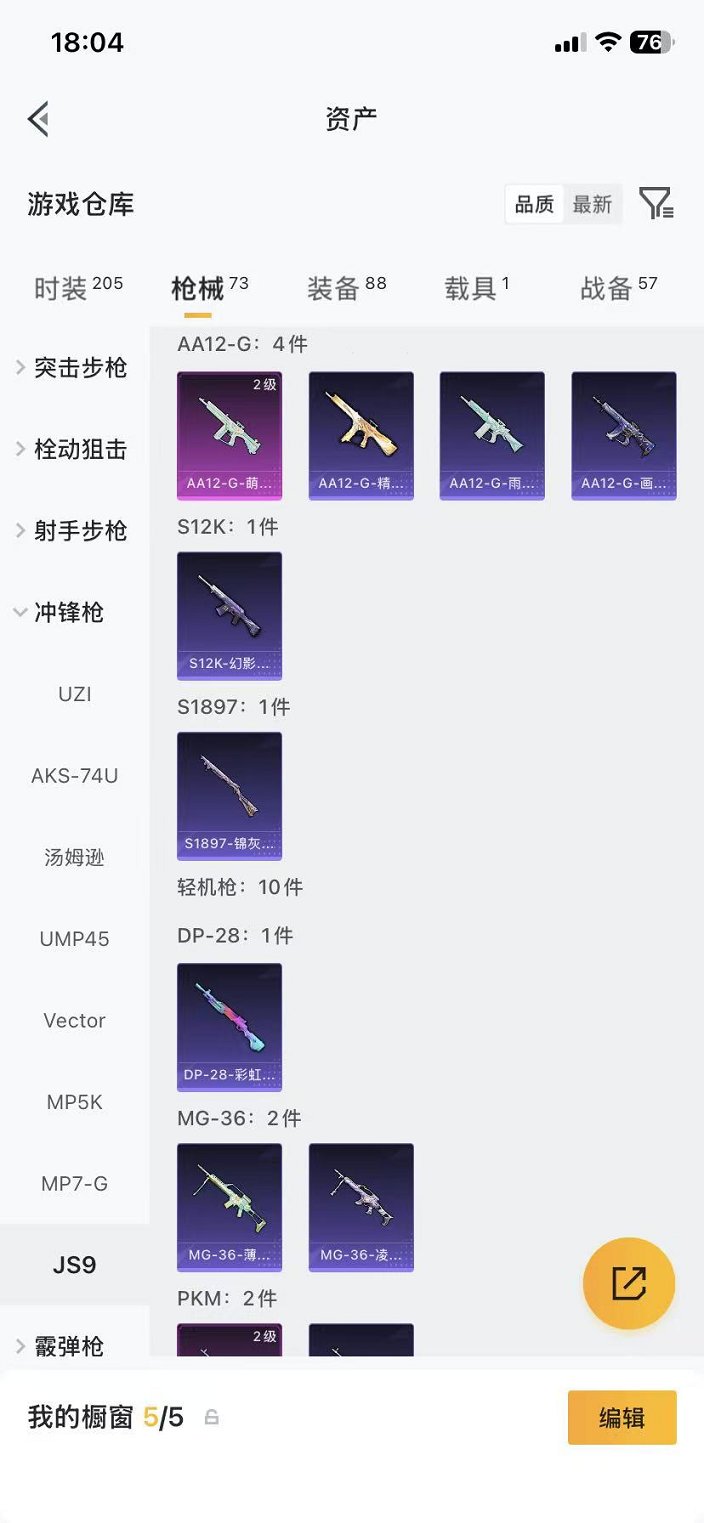This screenshot has width=704, height=1523.
Task: Expand the 射手步枪 category
Action: (x=80, y=531)
